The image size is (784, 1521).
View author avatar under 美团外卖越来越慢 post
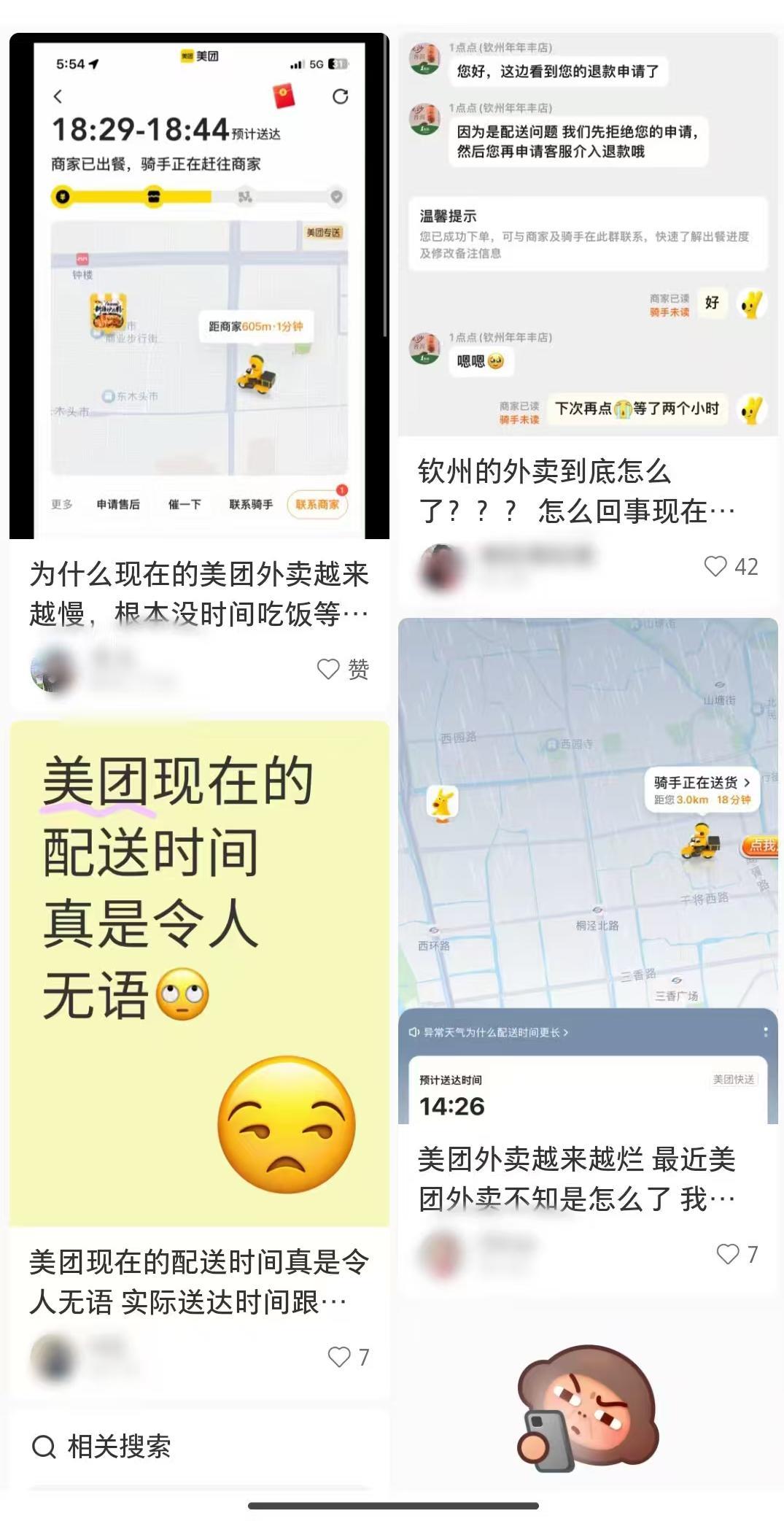[x=53, y=668]
